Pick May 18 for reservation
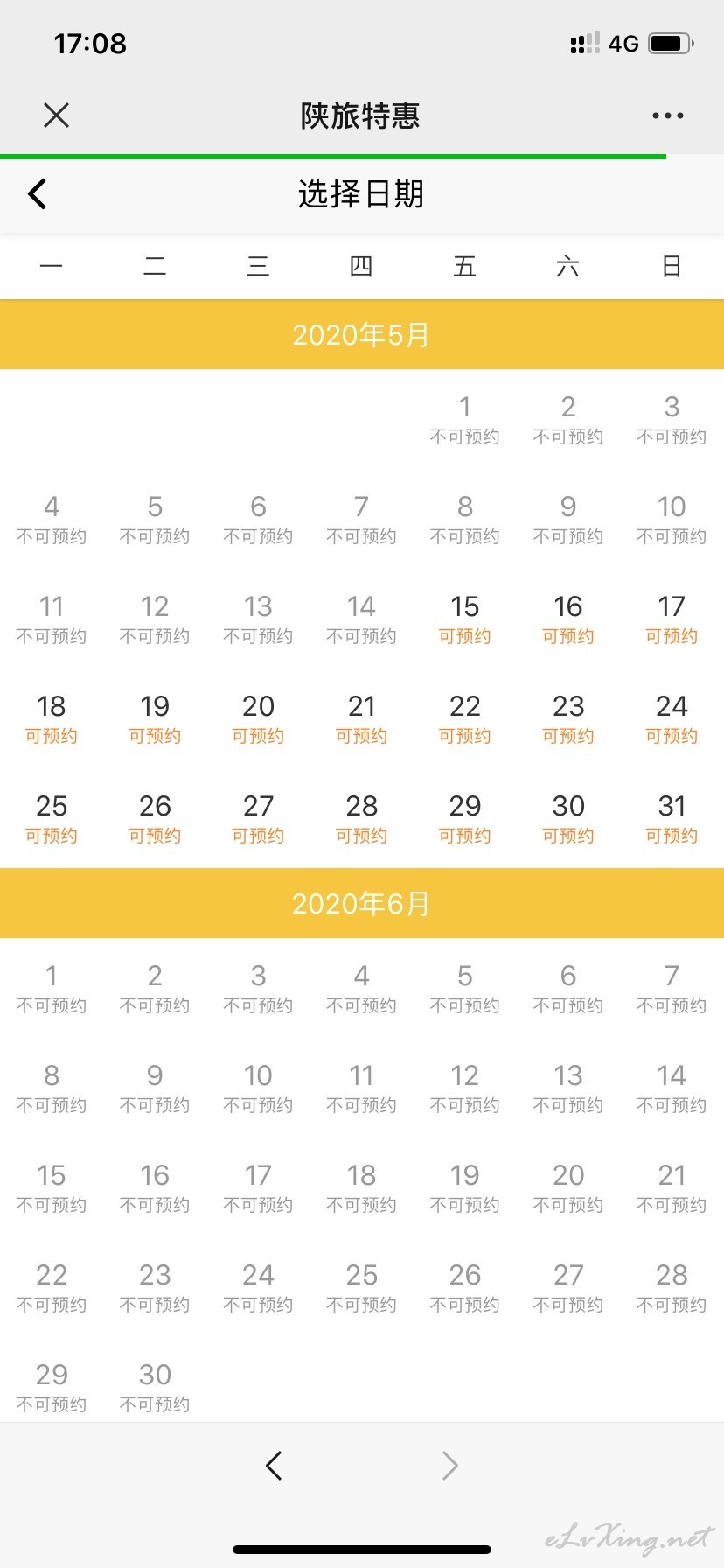 (x=52, y=719)
